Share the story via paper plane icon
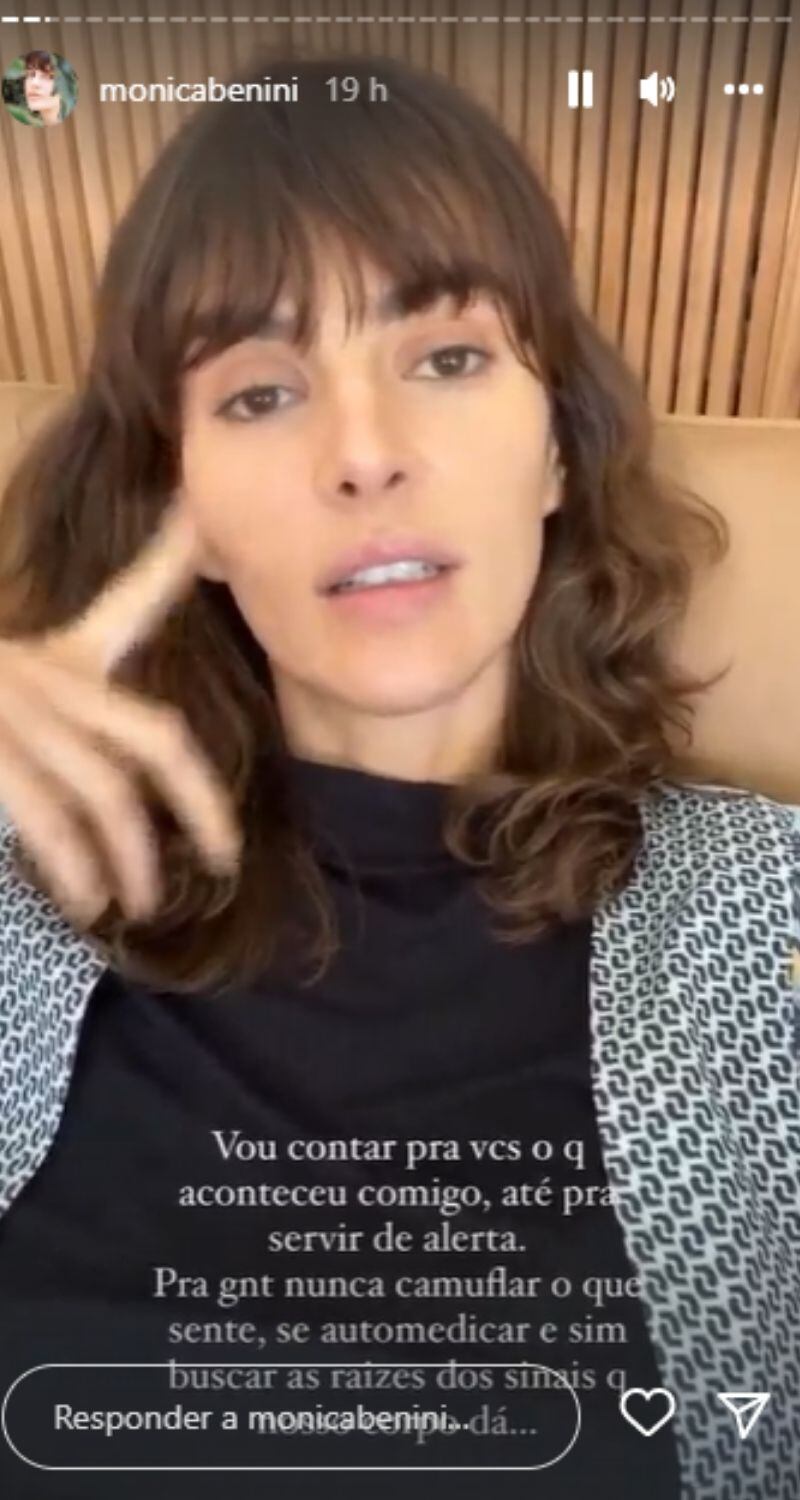The width and height of the screenshot is (800, 1500). point(744,1414)
